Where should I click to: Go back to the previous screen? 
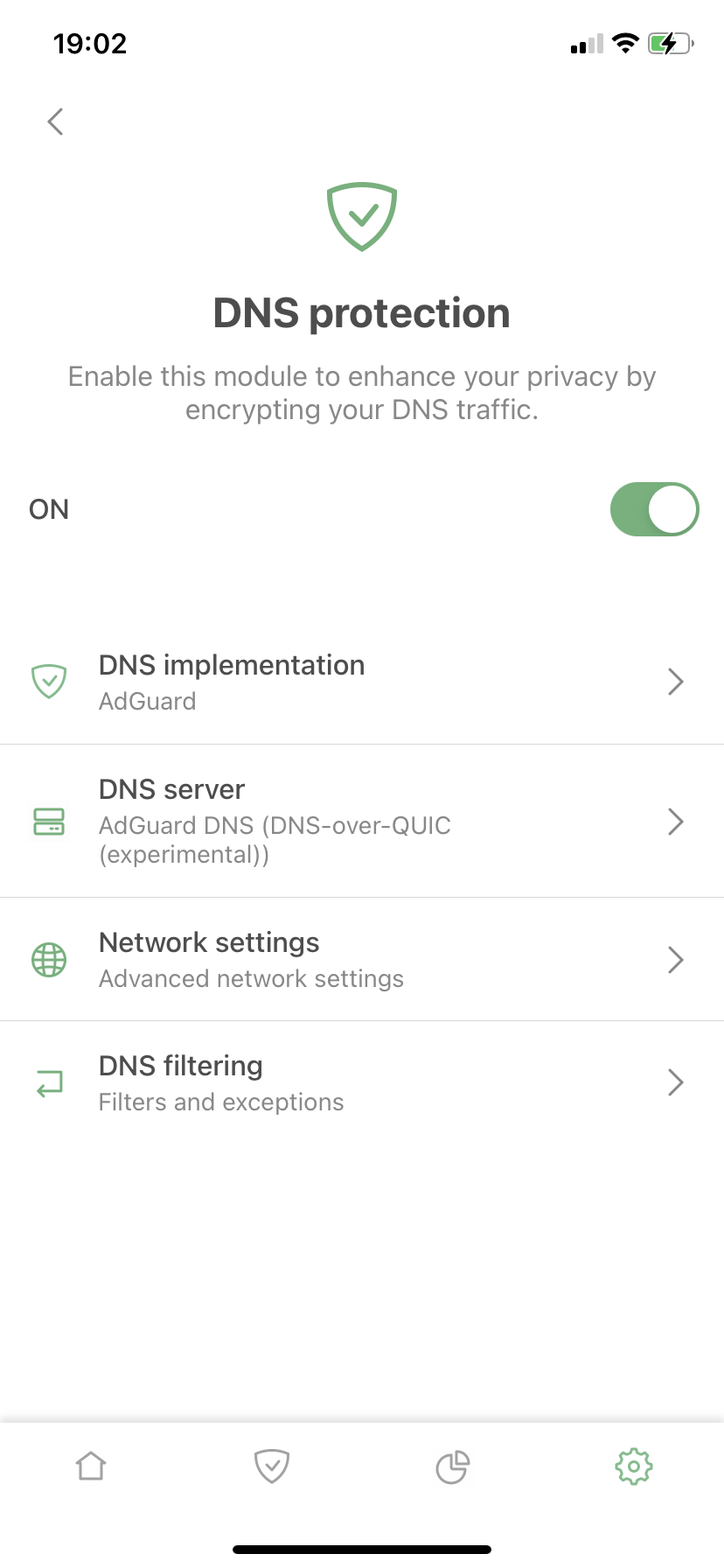[x=56, y=122]
